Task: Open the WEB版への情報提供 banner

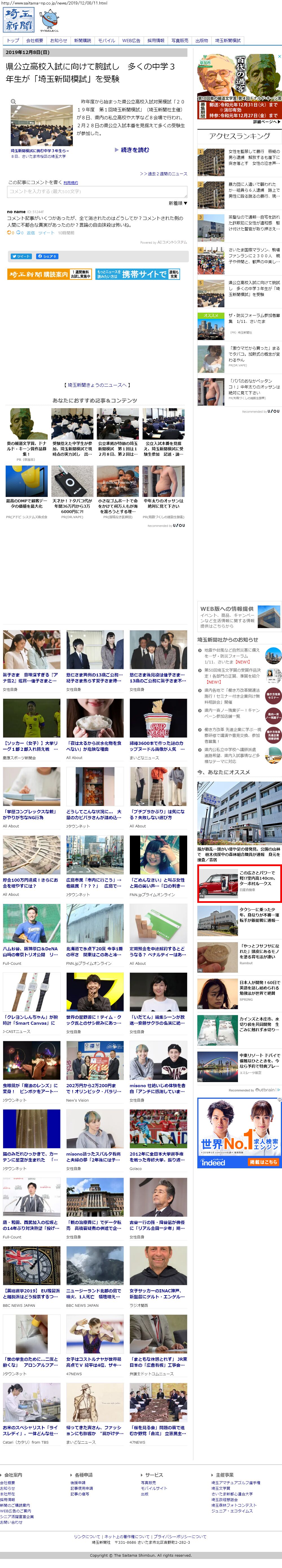Action: pyautogui.click(x=239, y=616)
